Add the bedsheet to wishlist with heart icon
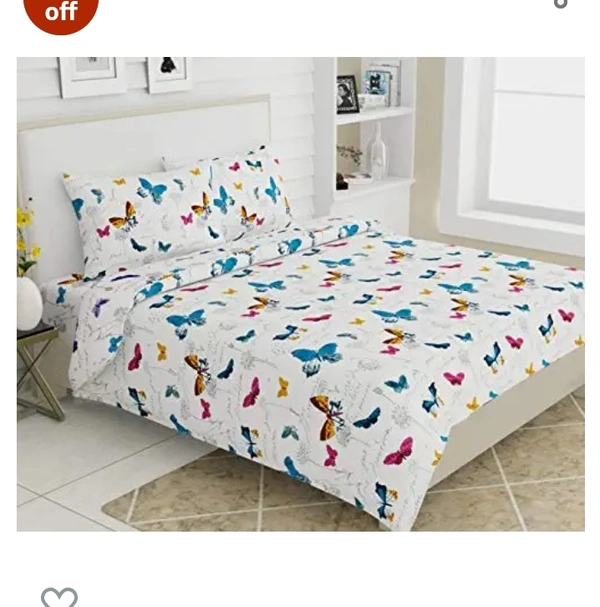 click(59, 596)
